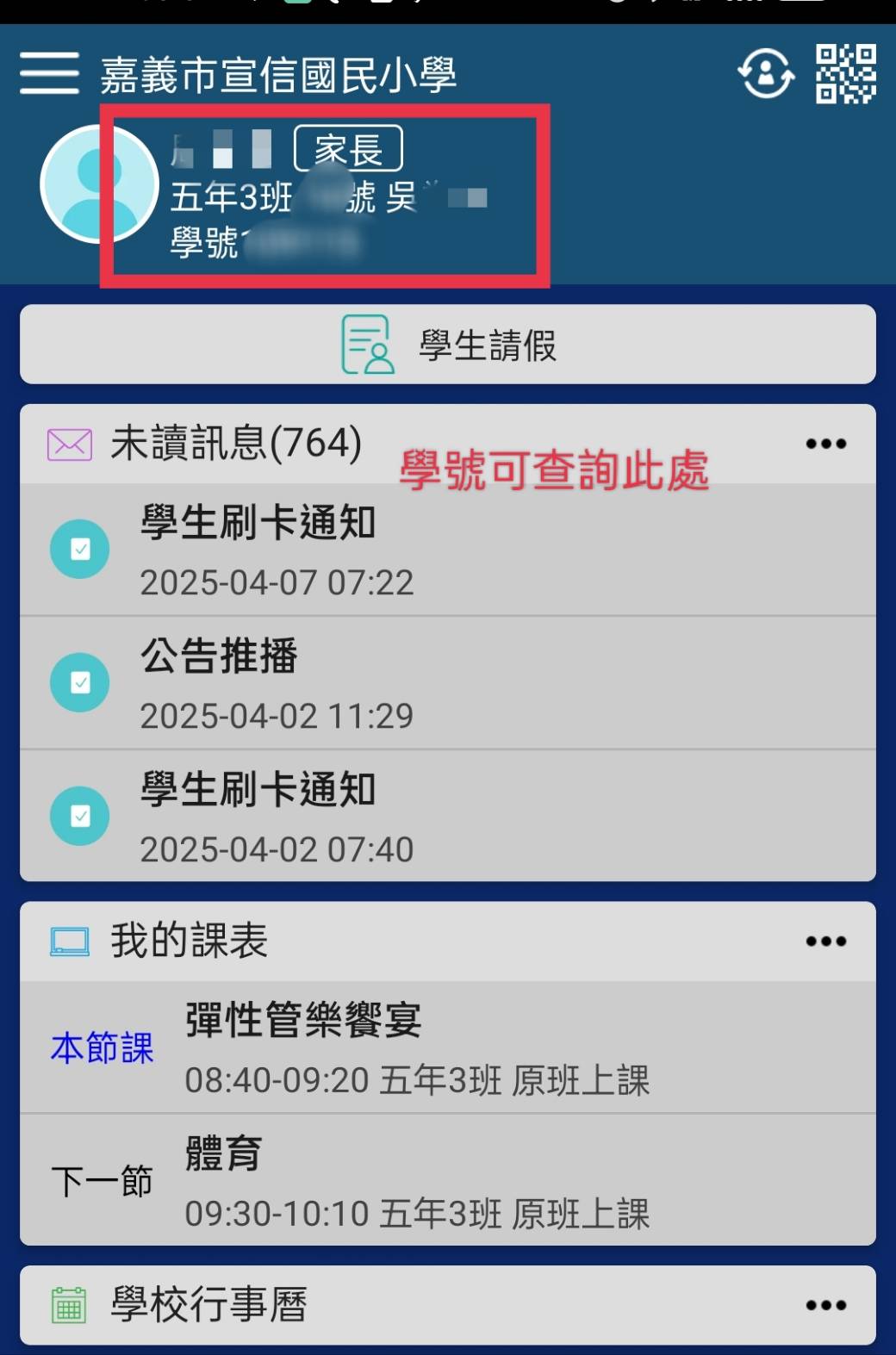
Task: Open the QR code scanner icon
Action: coord(845,74)
